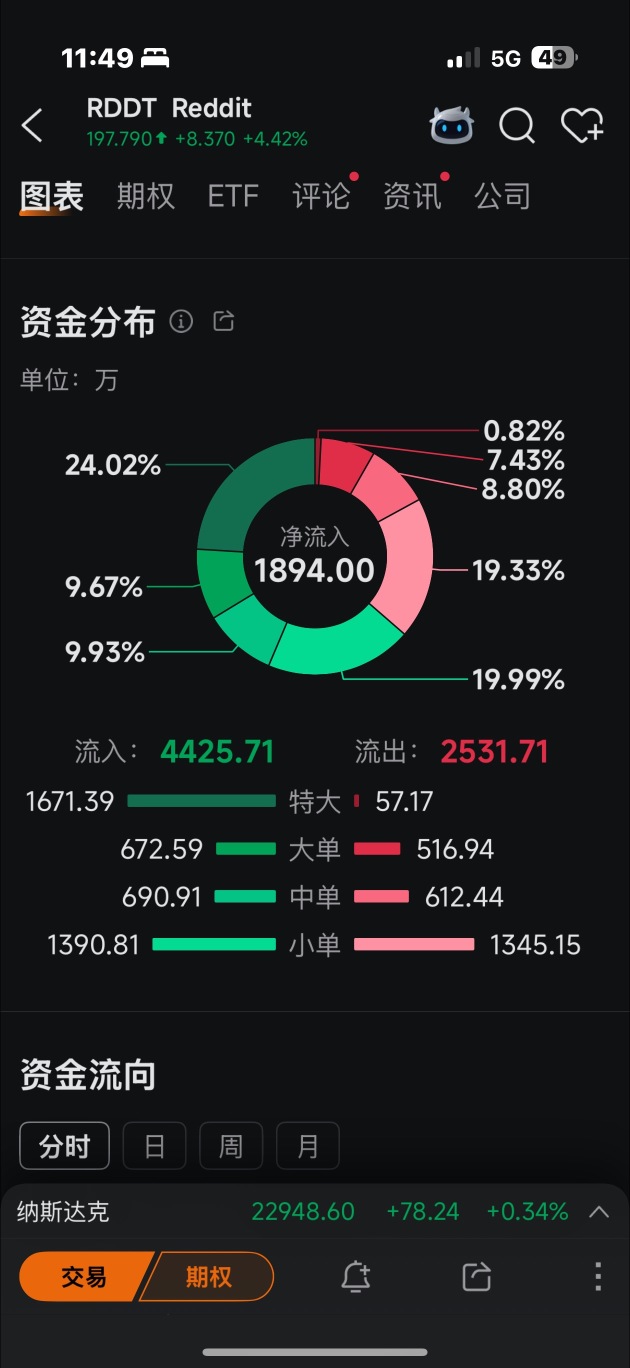Open the 资讯 tab
The height and width of the screenshot is (1368, 630).
(x=412, y=196)
